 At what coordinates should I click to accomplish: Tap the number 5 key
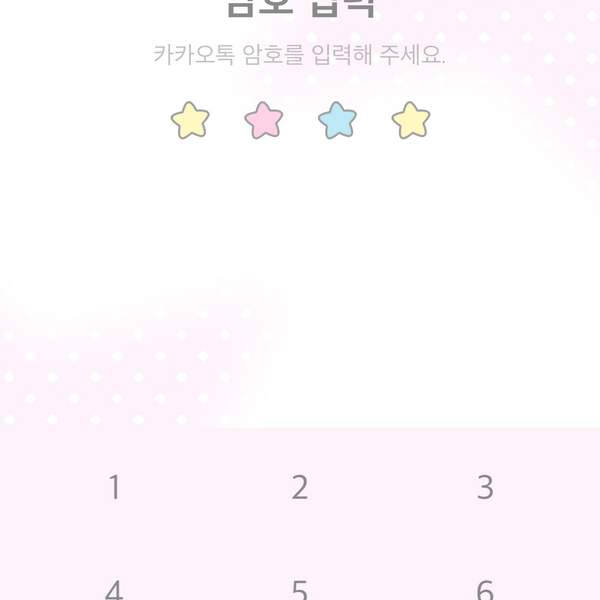point(299,590)
